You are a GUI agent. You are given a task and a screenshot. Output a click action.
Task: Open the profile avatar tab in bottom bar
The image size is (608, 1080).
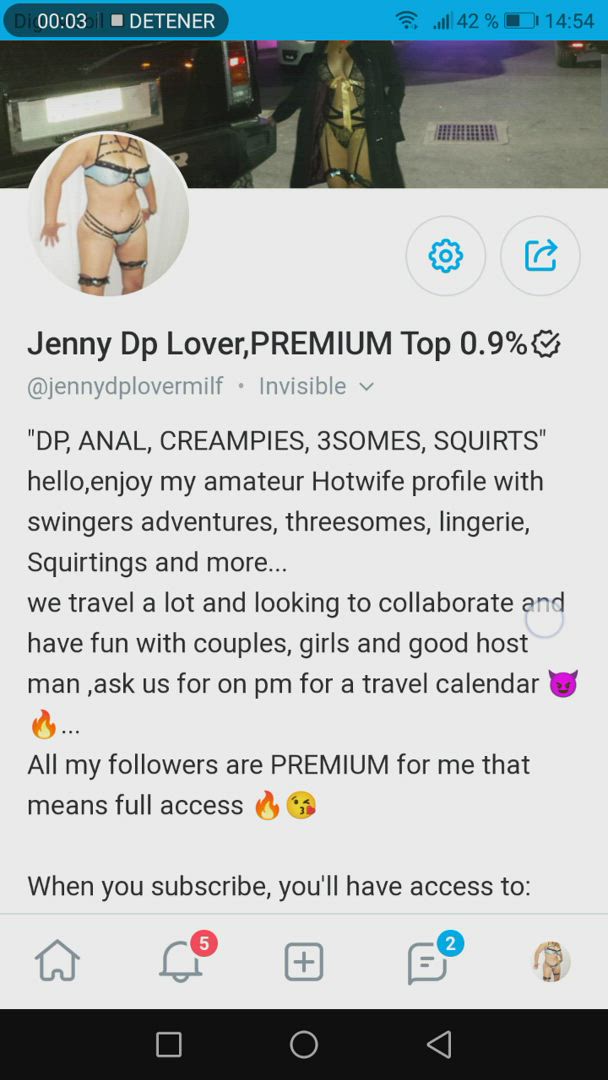coord(550,962)
